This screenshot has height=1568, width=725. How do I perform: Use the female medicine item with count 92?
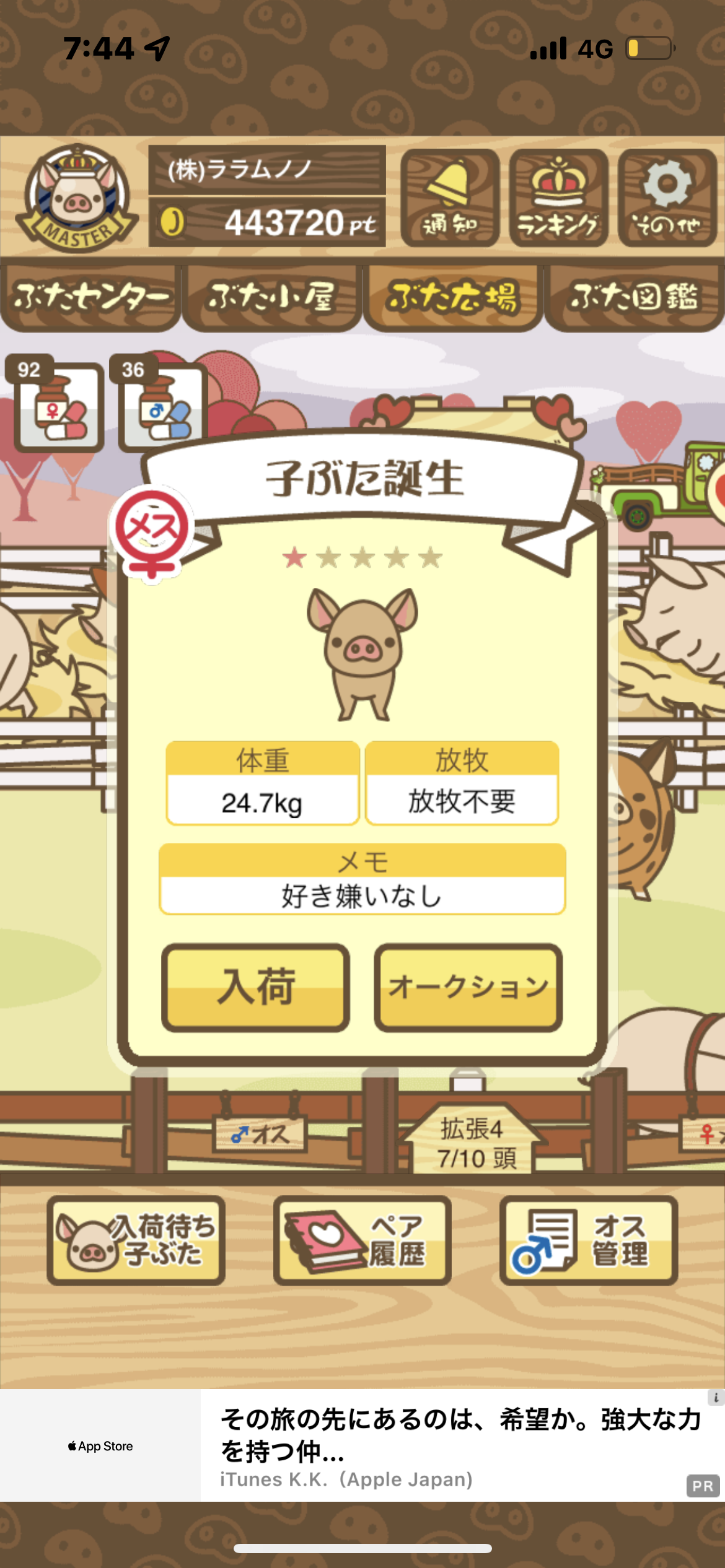pos(58,404)
